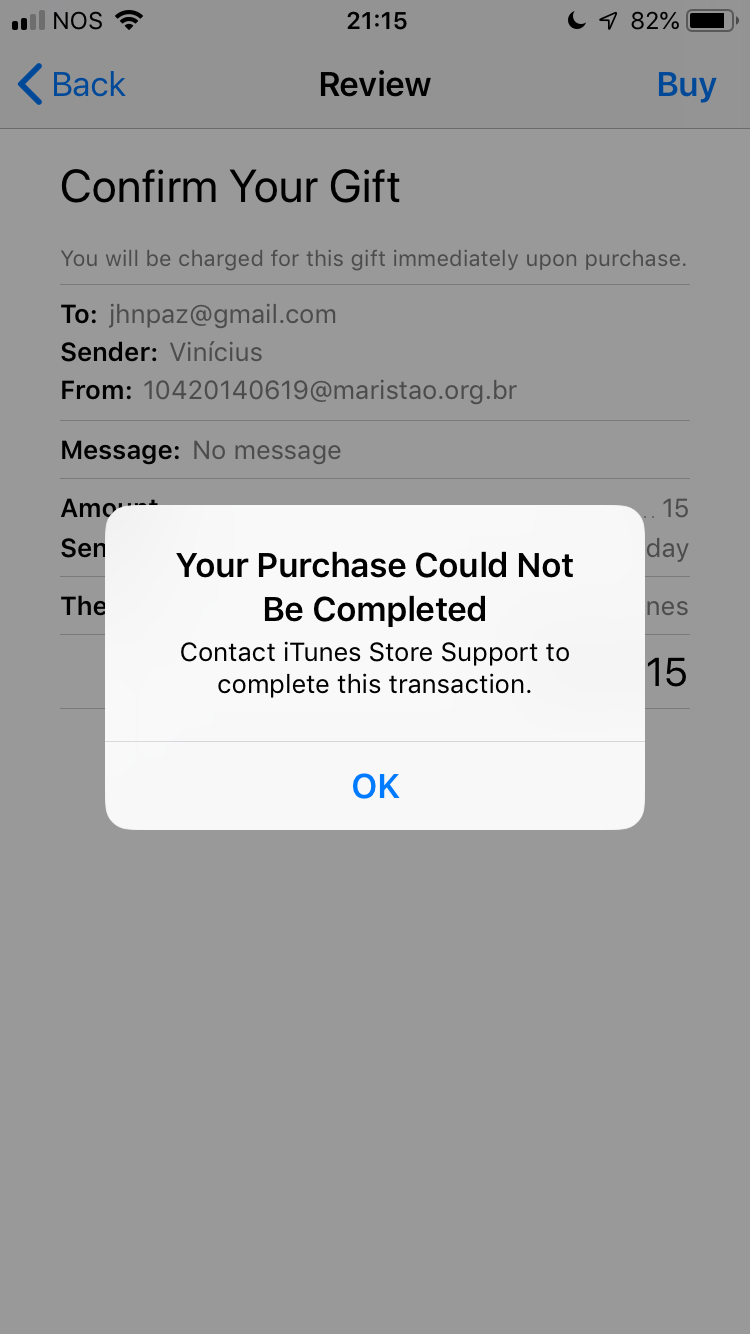Screen dimensions: 750x1334
Task: Go back to the previous screen
Action: tap(72, 85)
